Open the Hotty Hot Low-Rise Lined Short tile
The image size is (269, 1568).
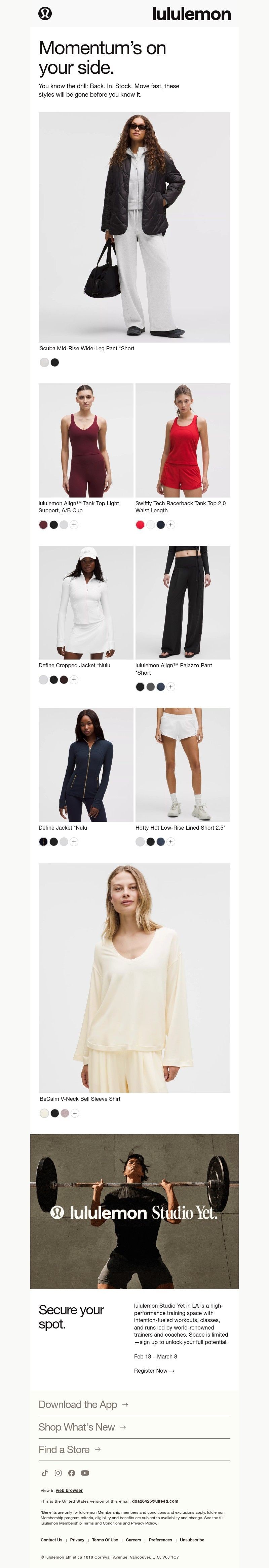coord(183,764)
